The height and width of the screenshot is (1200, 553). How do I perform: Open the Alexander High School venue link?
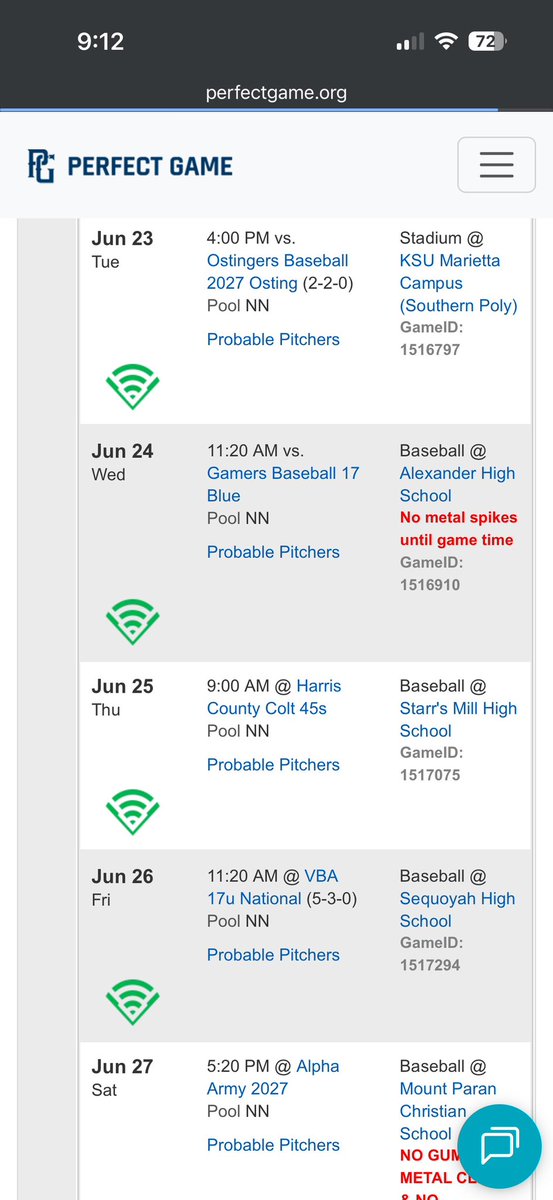[x=457, y=484]
